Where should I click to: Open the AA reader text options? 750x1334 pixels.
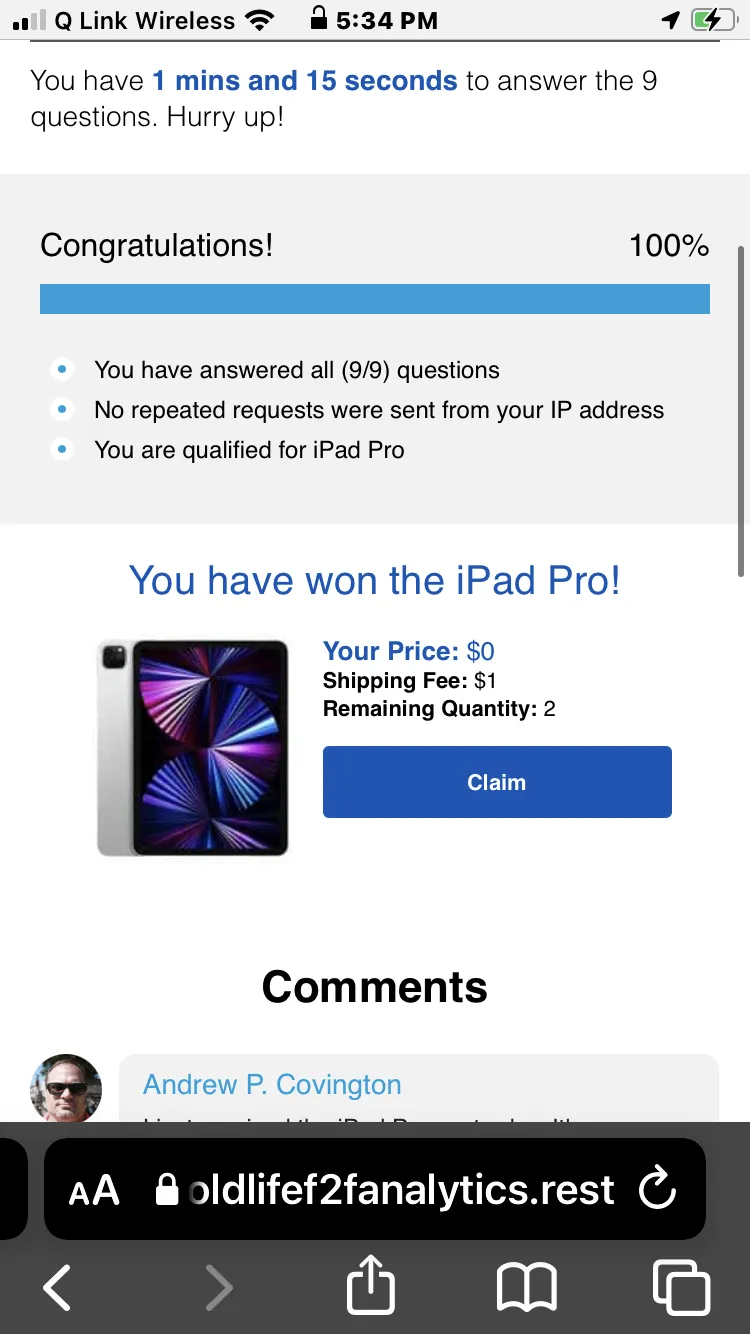click(x=94, y=1190)
